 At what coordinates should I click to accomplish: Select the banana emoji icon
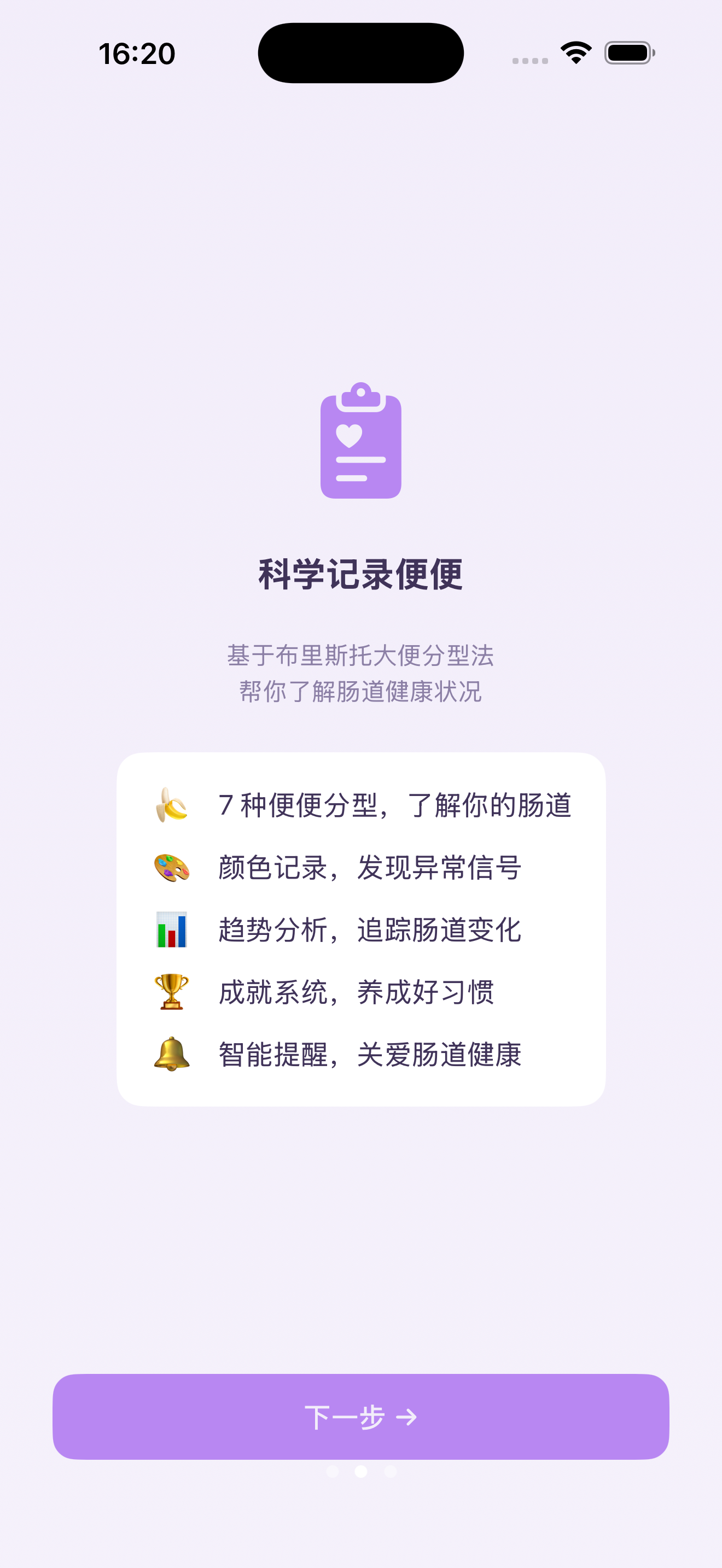(x=172, y=804)
